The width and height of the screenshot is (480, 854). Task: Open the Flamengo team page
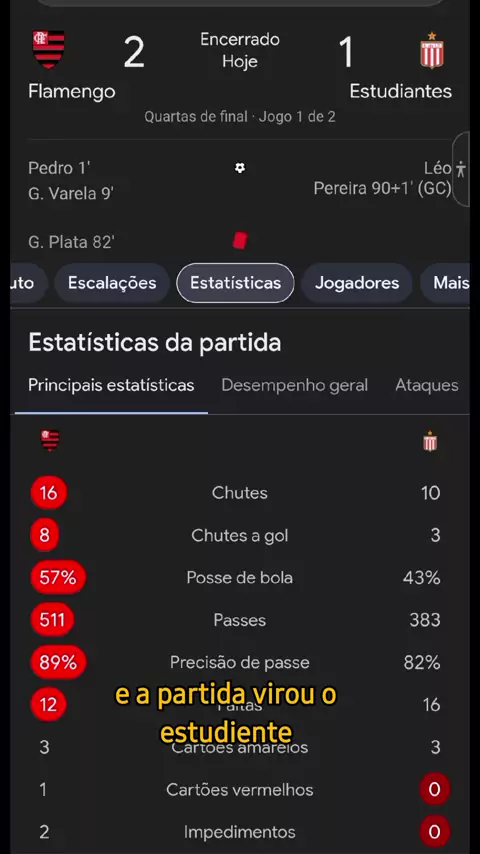click(x=71, y=65)
